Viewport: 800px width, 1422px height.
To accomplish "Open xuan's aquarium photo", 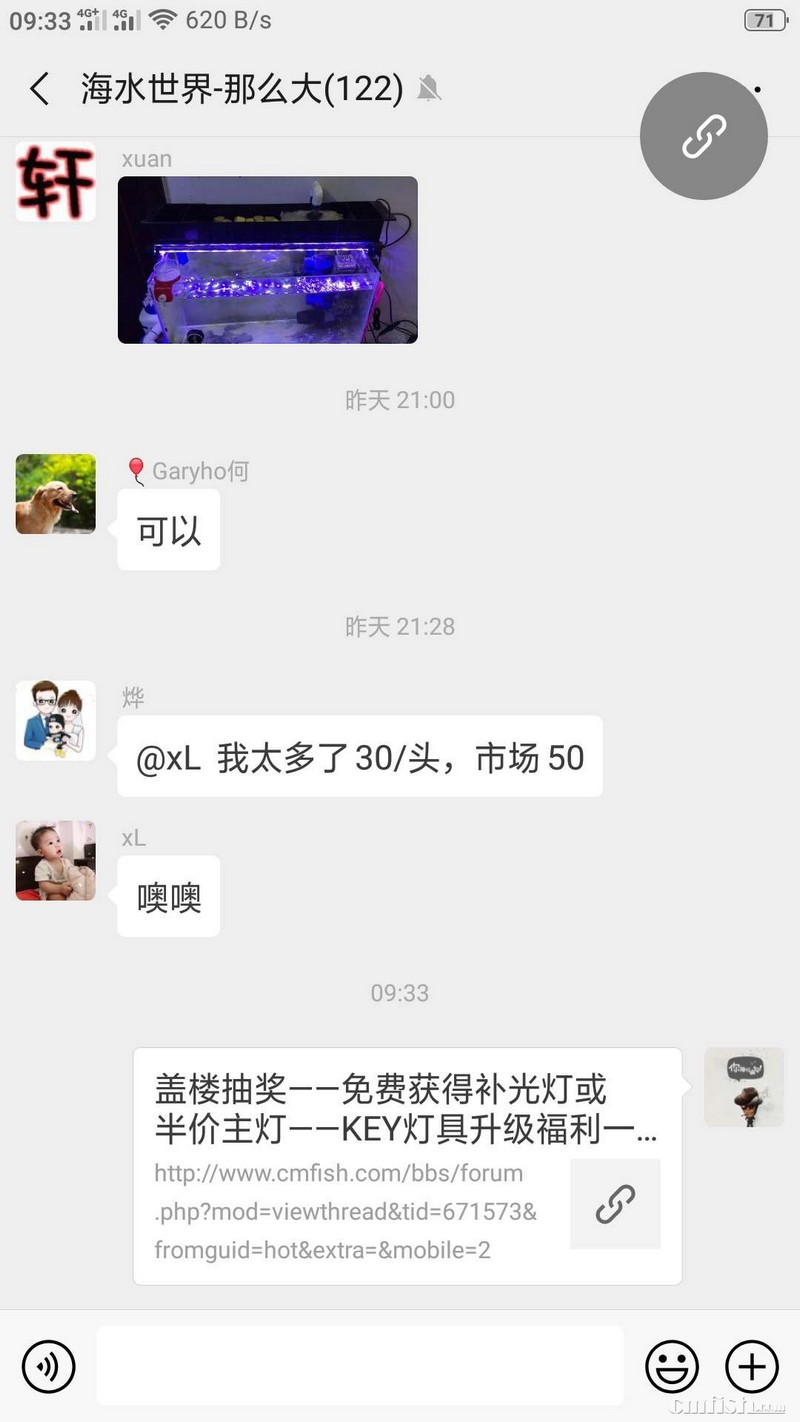I will 267,260.
